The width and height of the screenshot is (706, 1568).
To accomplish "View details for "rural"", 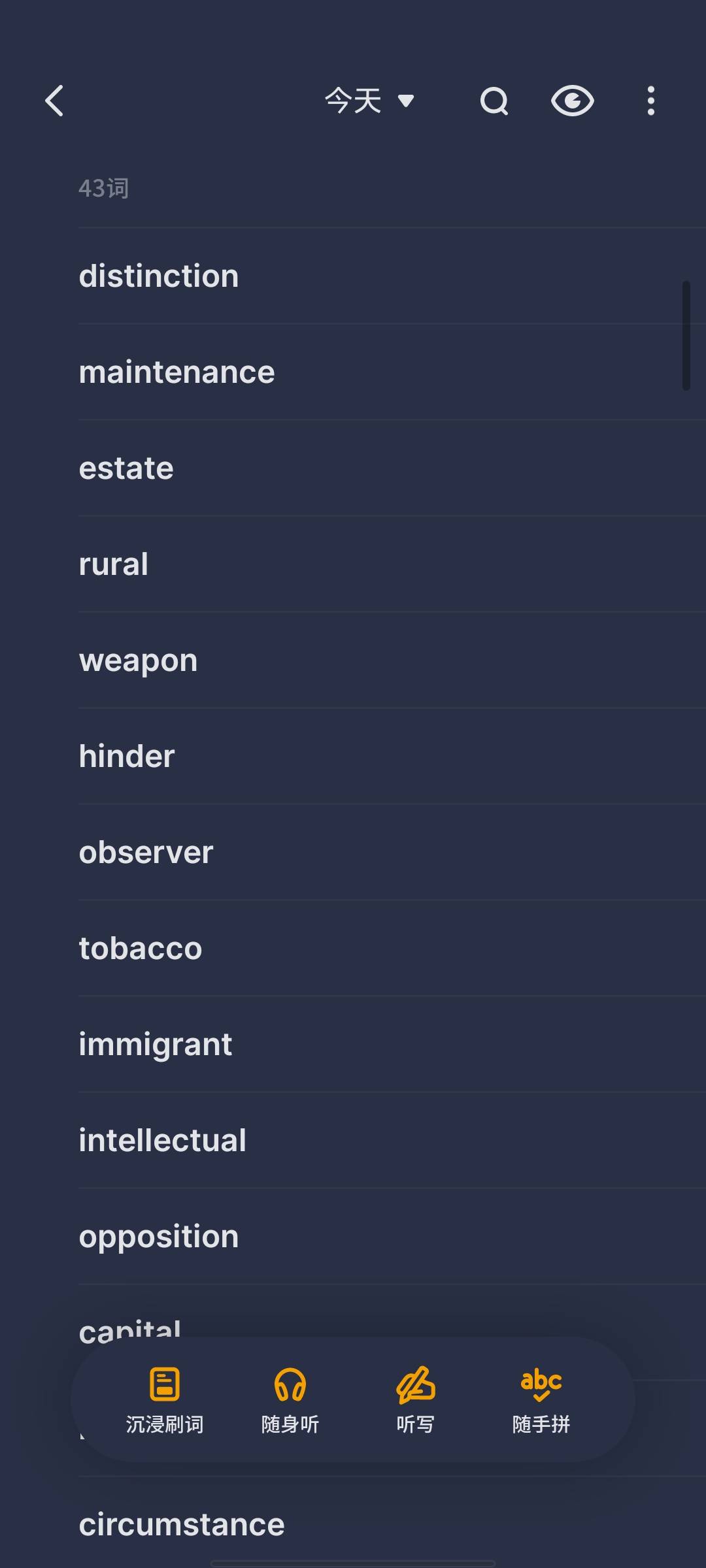I will click(392, 564).
